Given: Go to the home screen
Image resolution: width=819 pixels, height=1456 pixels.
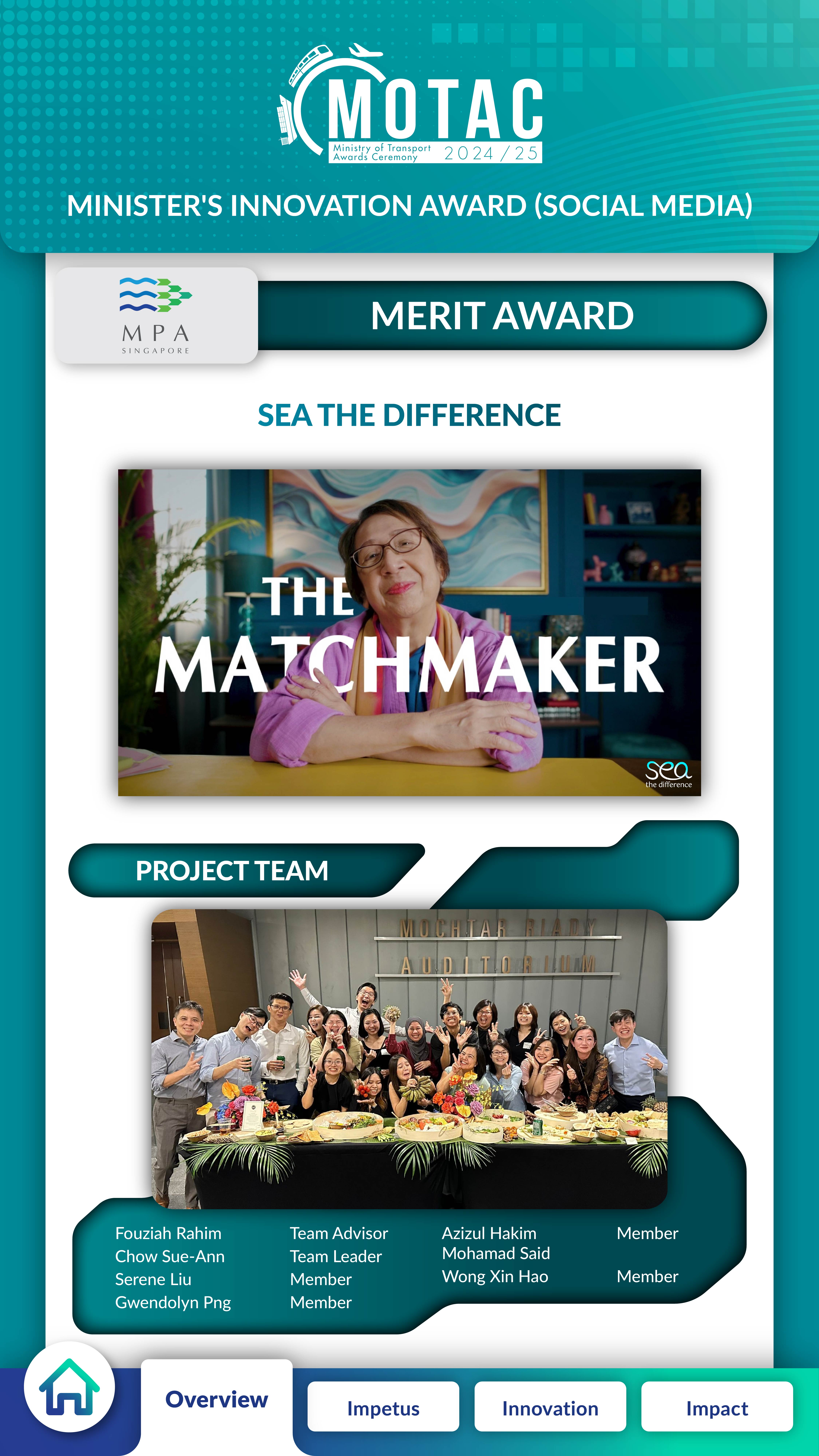Looking at the screenshot, I should coord(69,1388).
